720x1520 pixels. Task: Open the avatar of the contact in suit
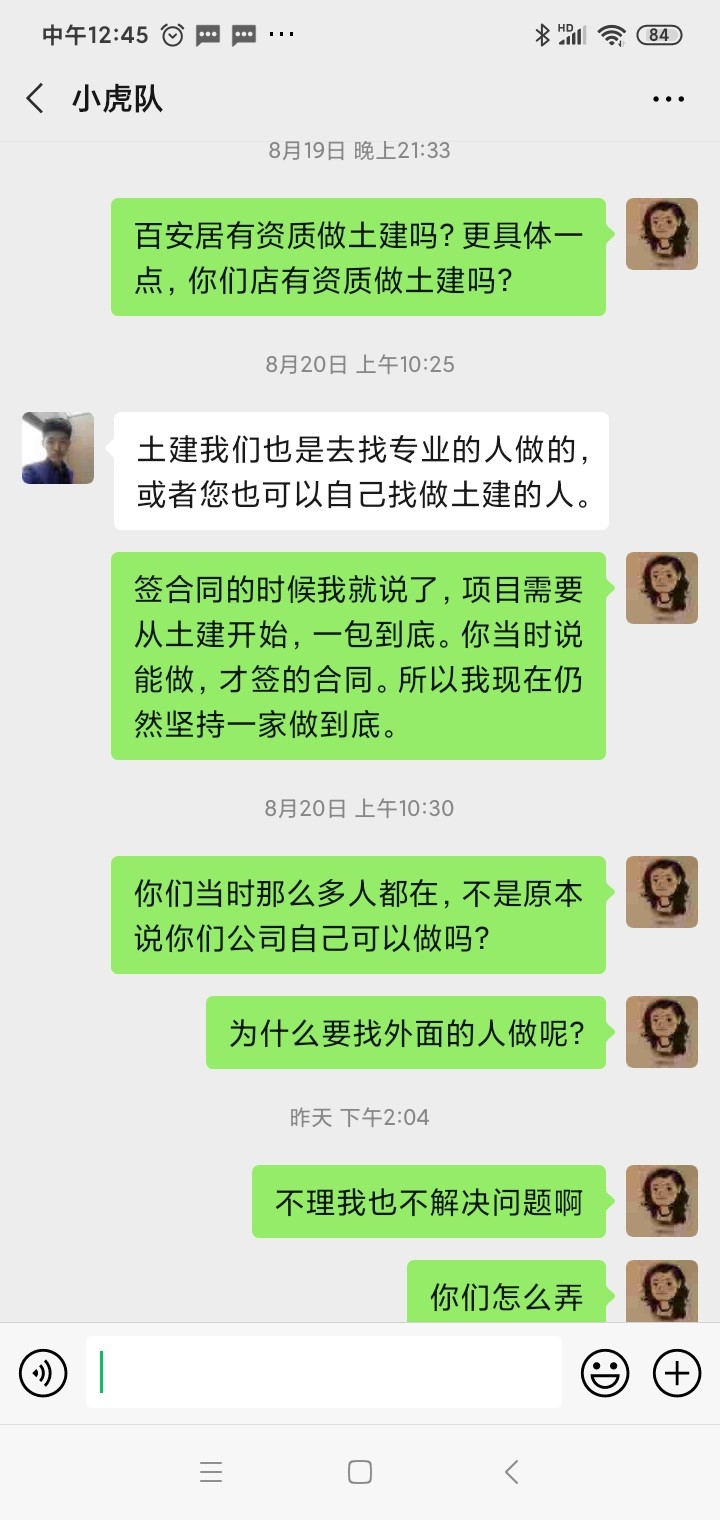(58, 448)
